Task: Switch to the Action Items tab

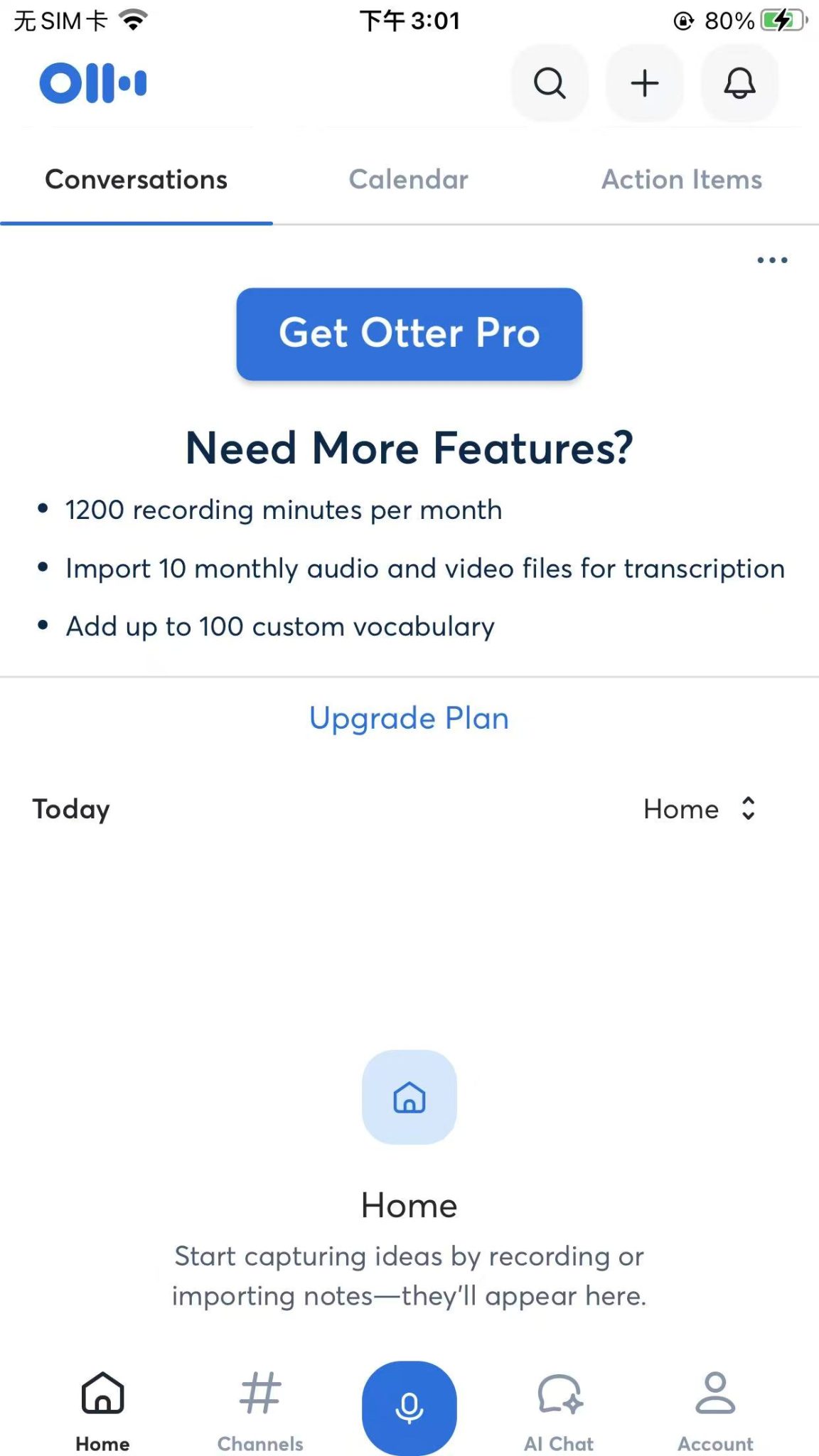Action: pos(682,180)
